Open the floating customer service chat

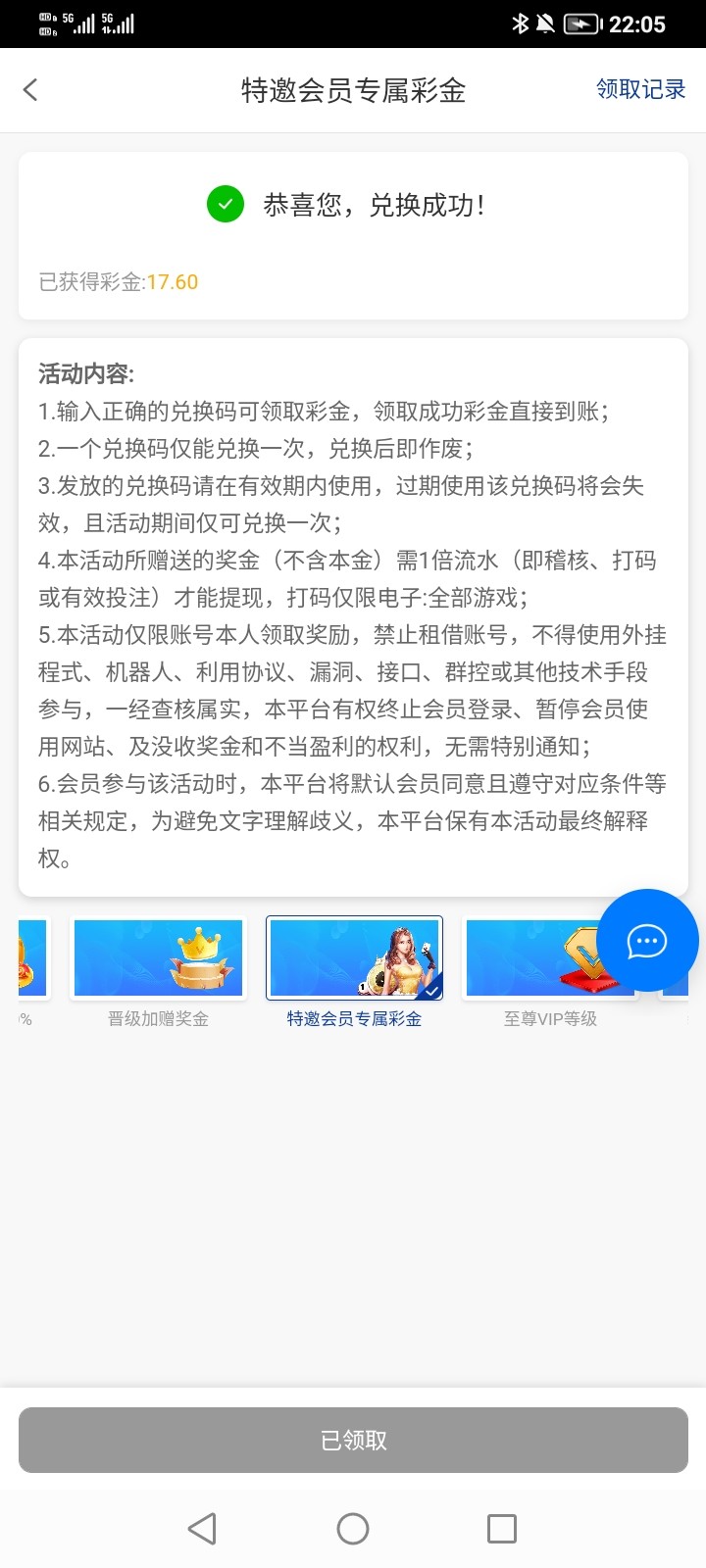point(646,941)
